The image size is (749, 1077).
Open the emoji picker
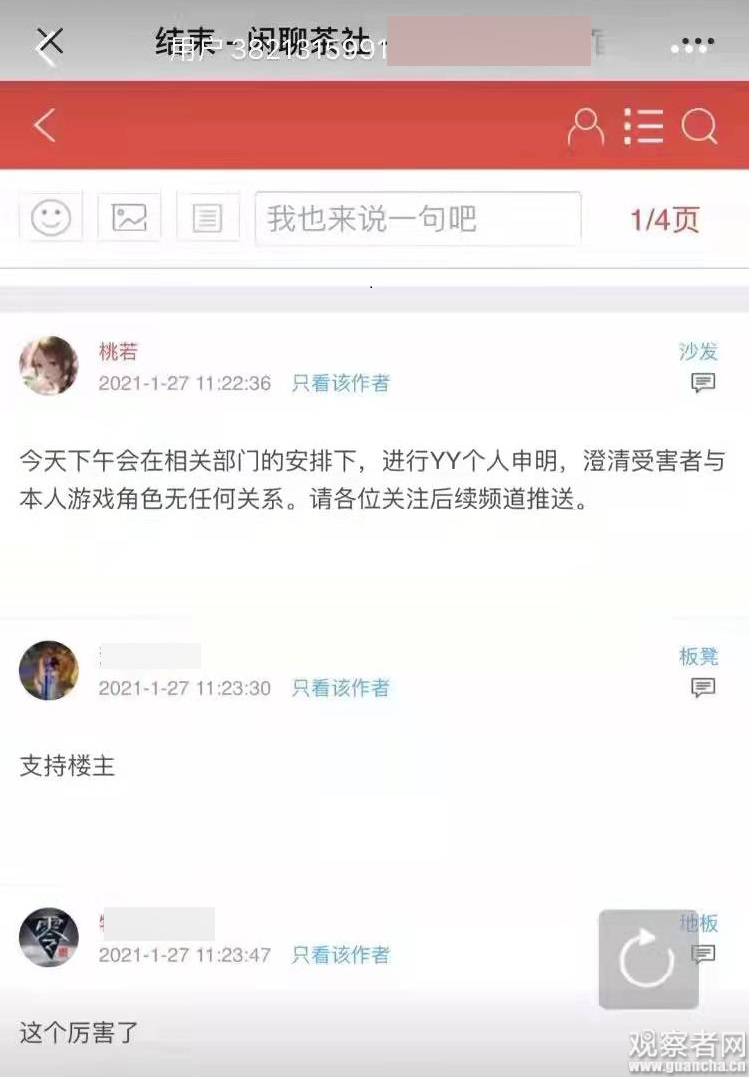pyautogui.click(x=50, y=217)
